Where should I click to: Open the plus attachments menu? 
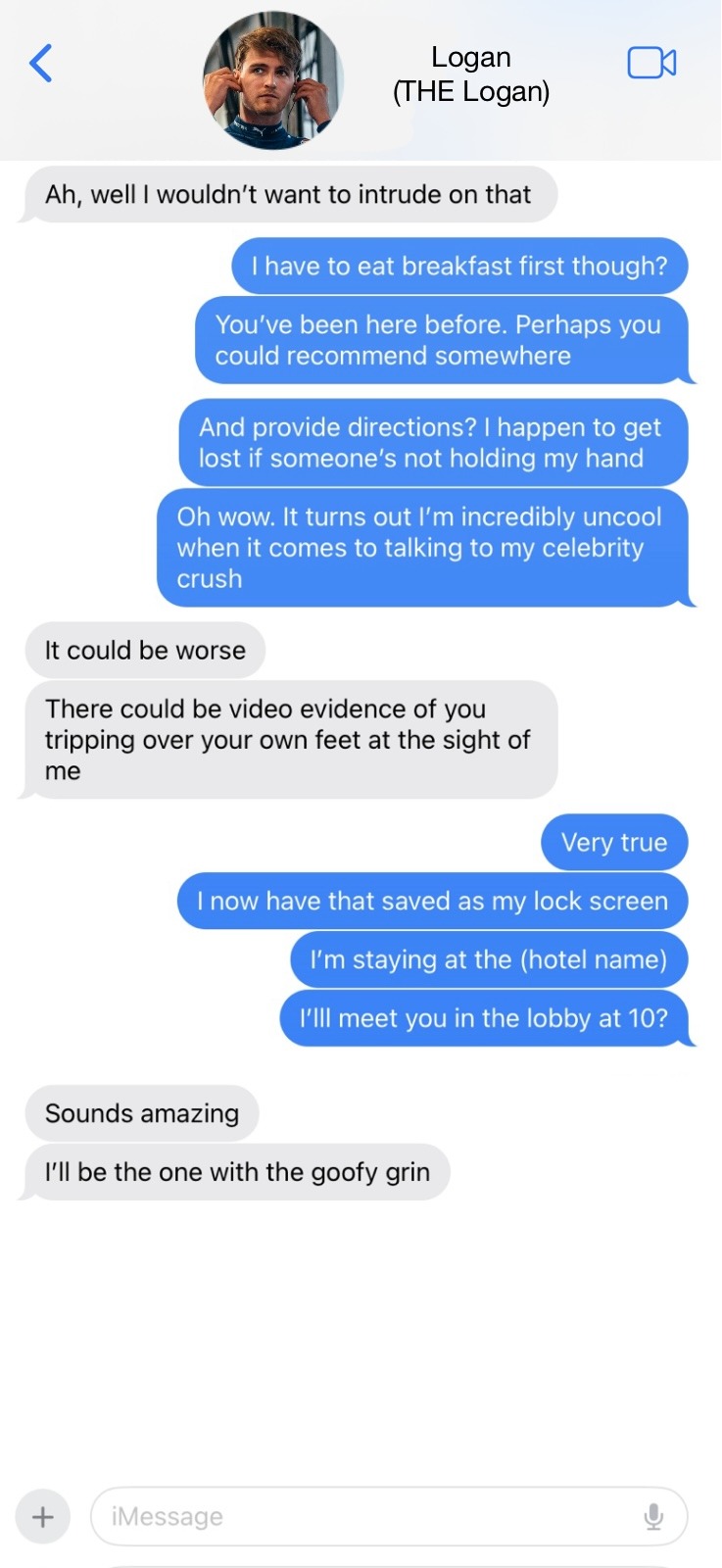(43, 1517)
